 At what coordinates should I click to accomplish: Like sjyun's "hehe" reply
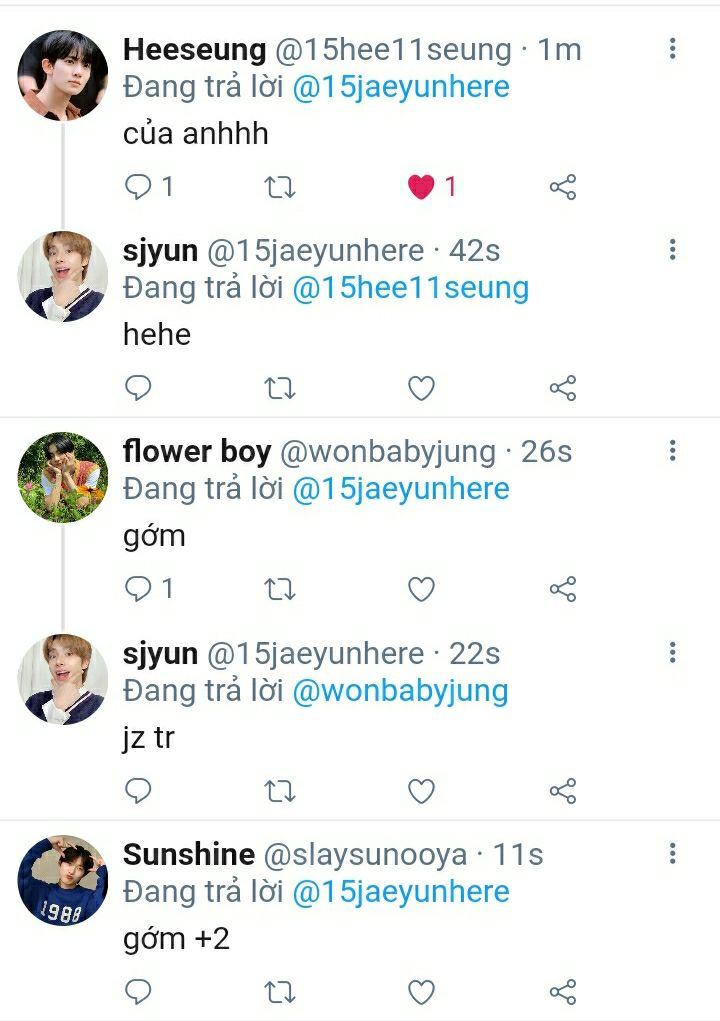point(422,388)
